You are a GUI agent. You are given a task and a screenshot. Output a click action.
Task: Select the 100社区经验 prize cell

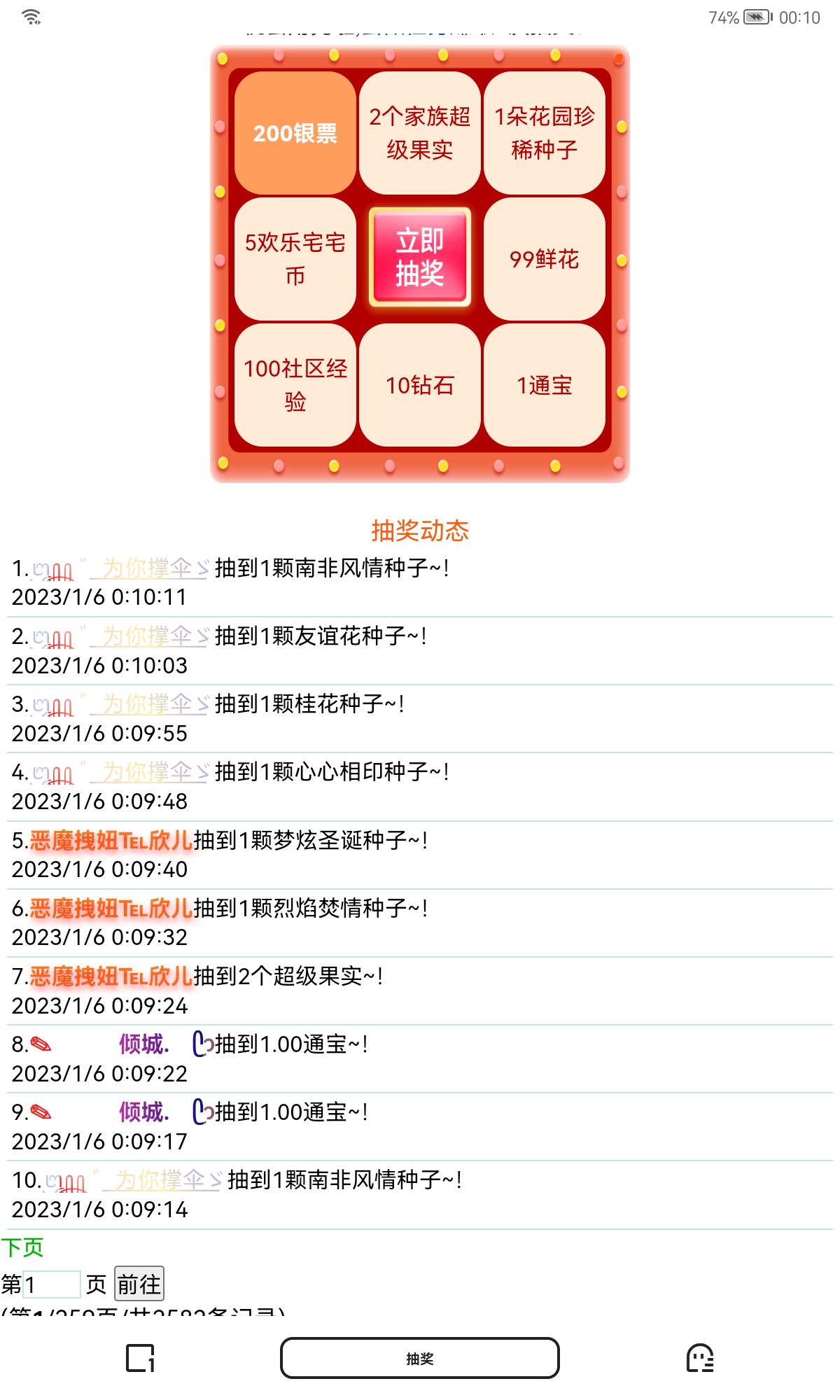tap(294, 384)
